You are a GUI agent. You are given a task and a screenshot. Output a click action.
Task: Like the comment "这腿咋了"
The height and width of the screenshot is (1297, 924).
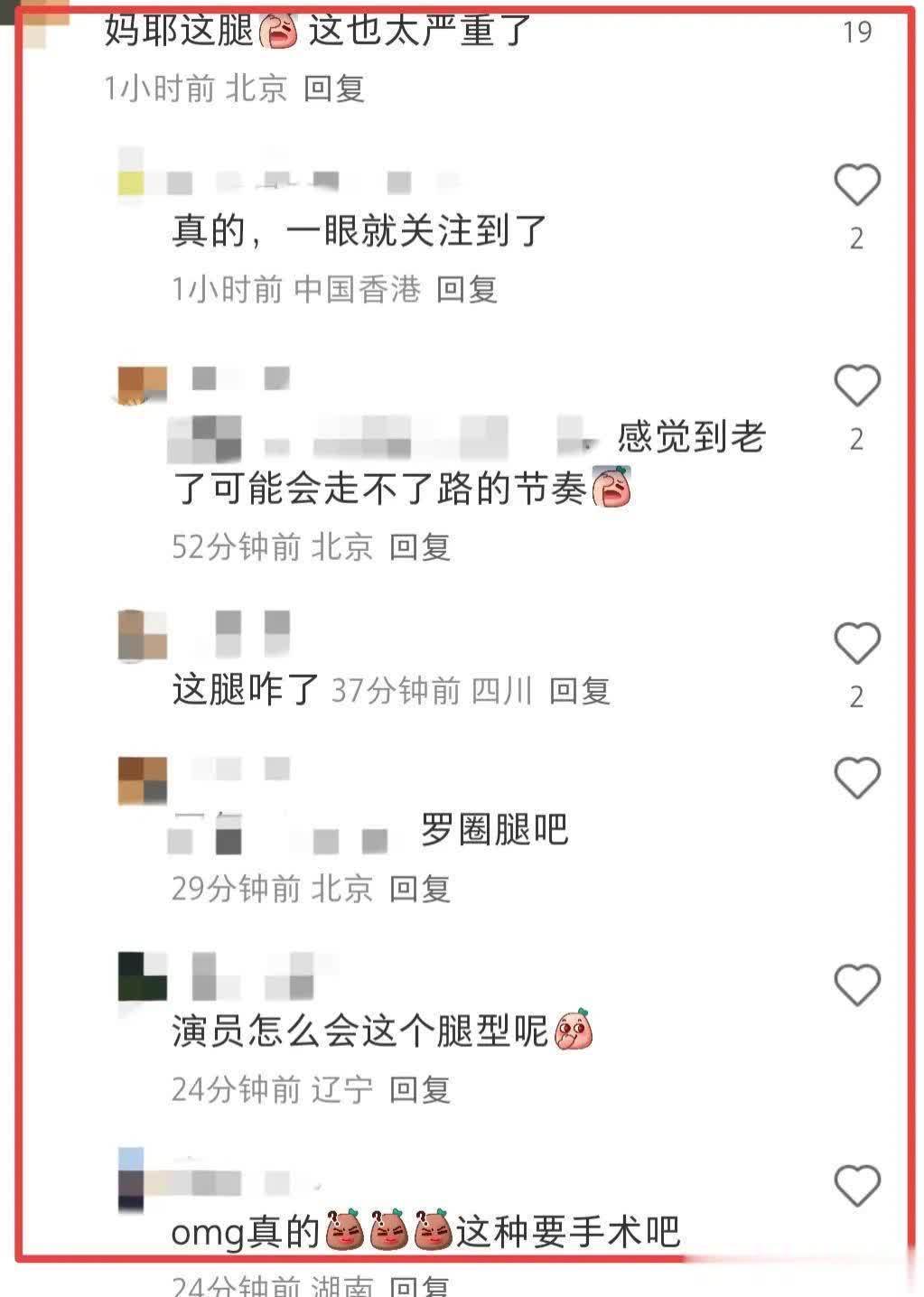coord(856,643)
